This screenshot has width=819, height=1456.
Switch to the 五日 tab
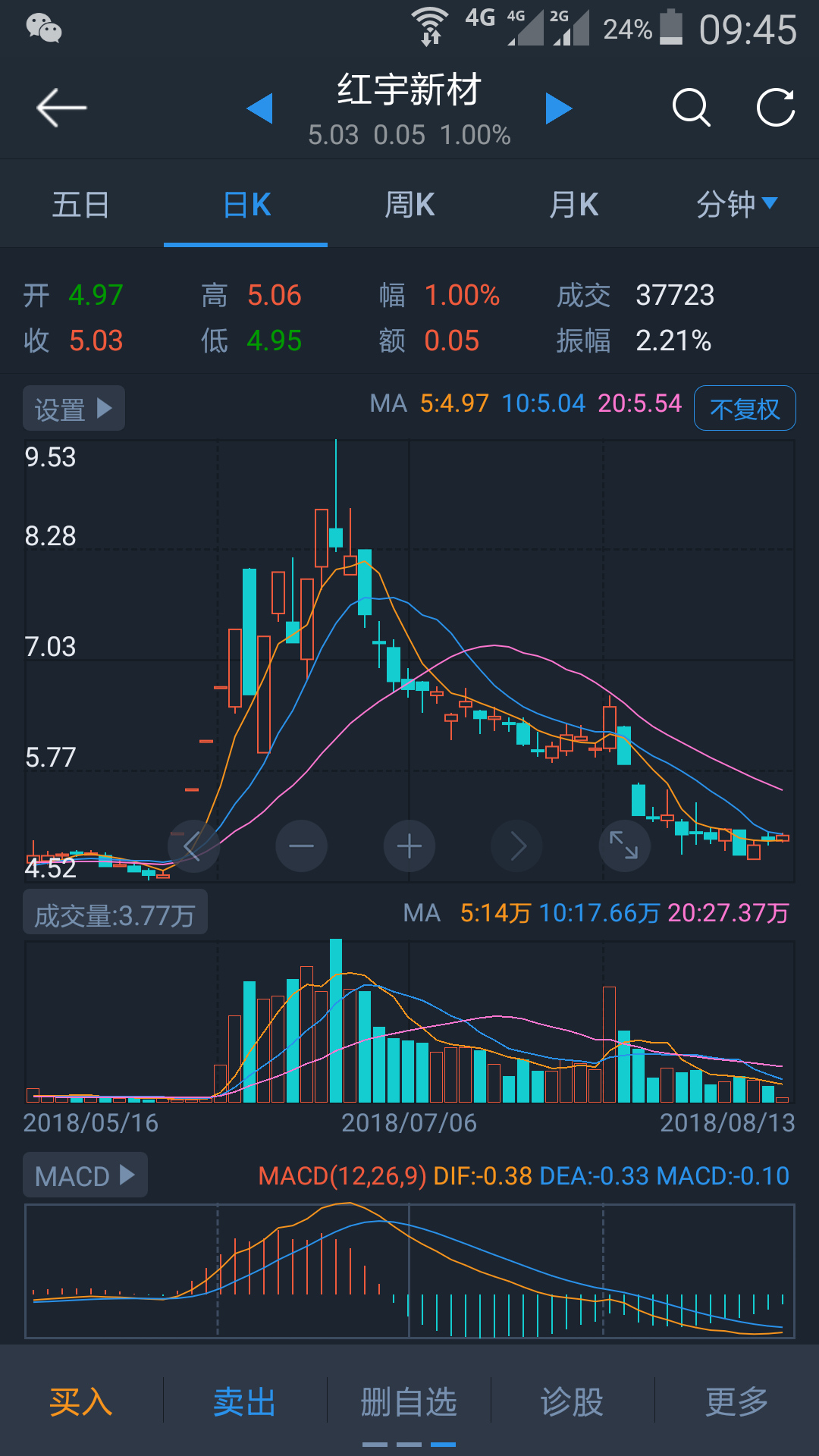(80, 205)
